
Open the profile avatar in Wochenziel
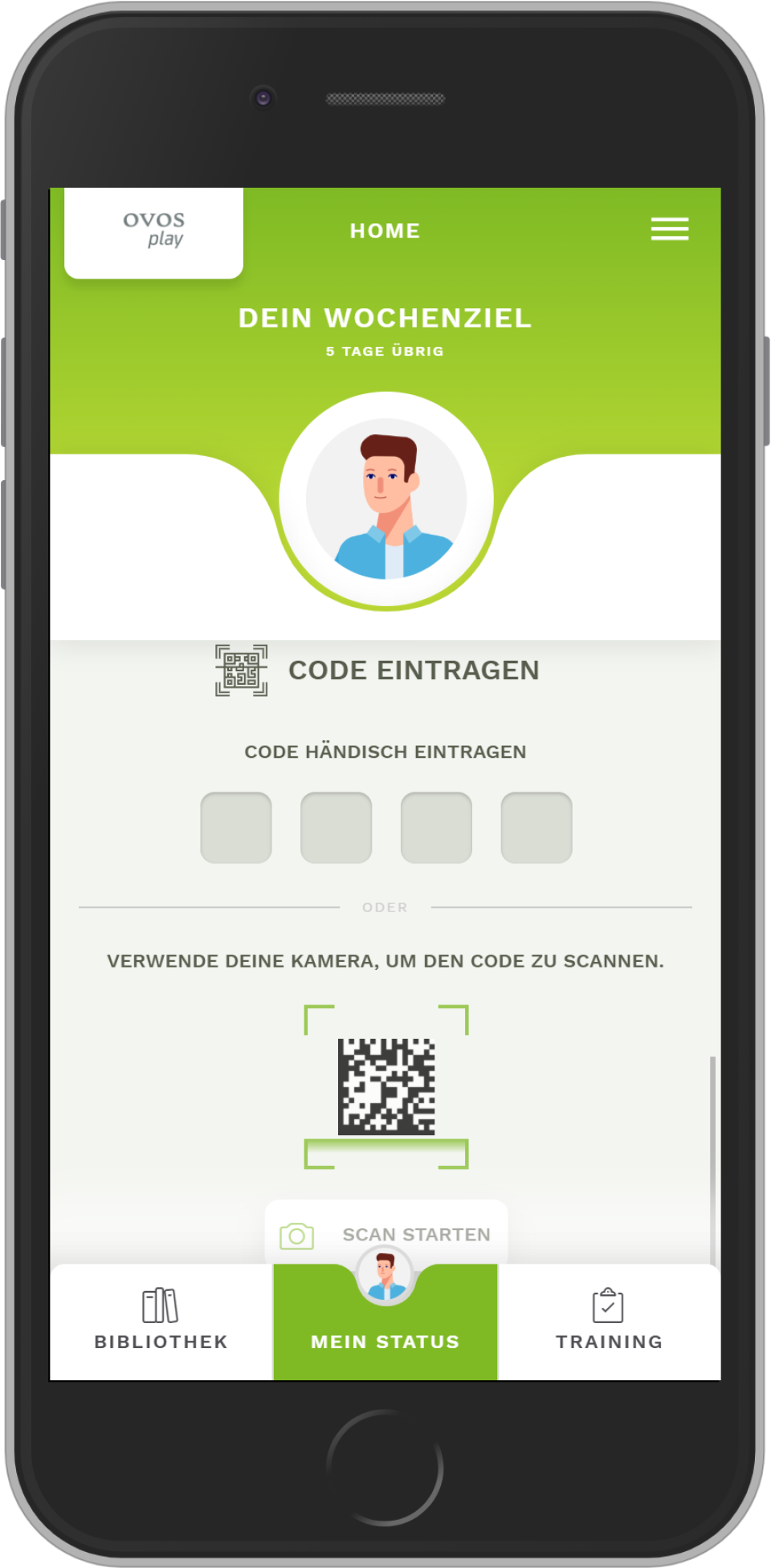[x=386, y=499]
